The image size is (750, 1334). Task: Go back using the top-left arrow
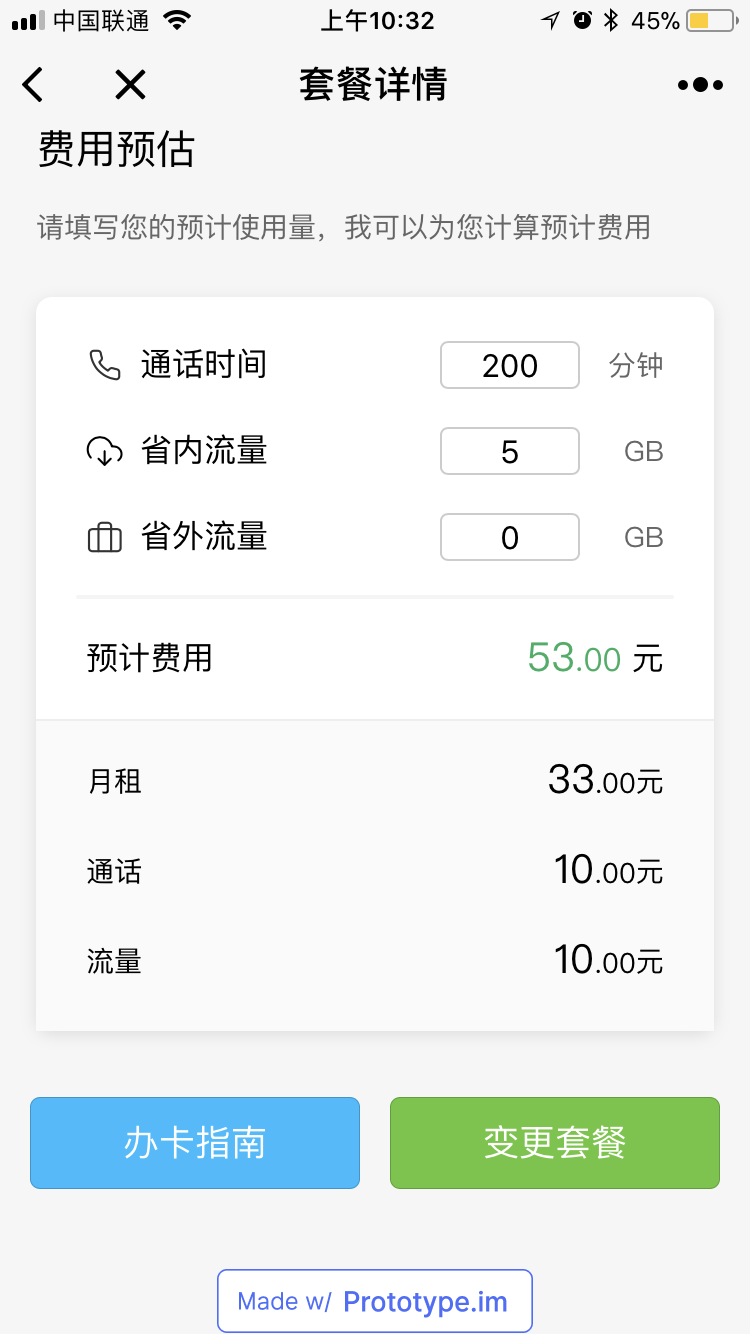tap(33, 85)
